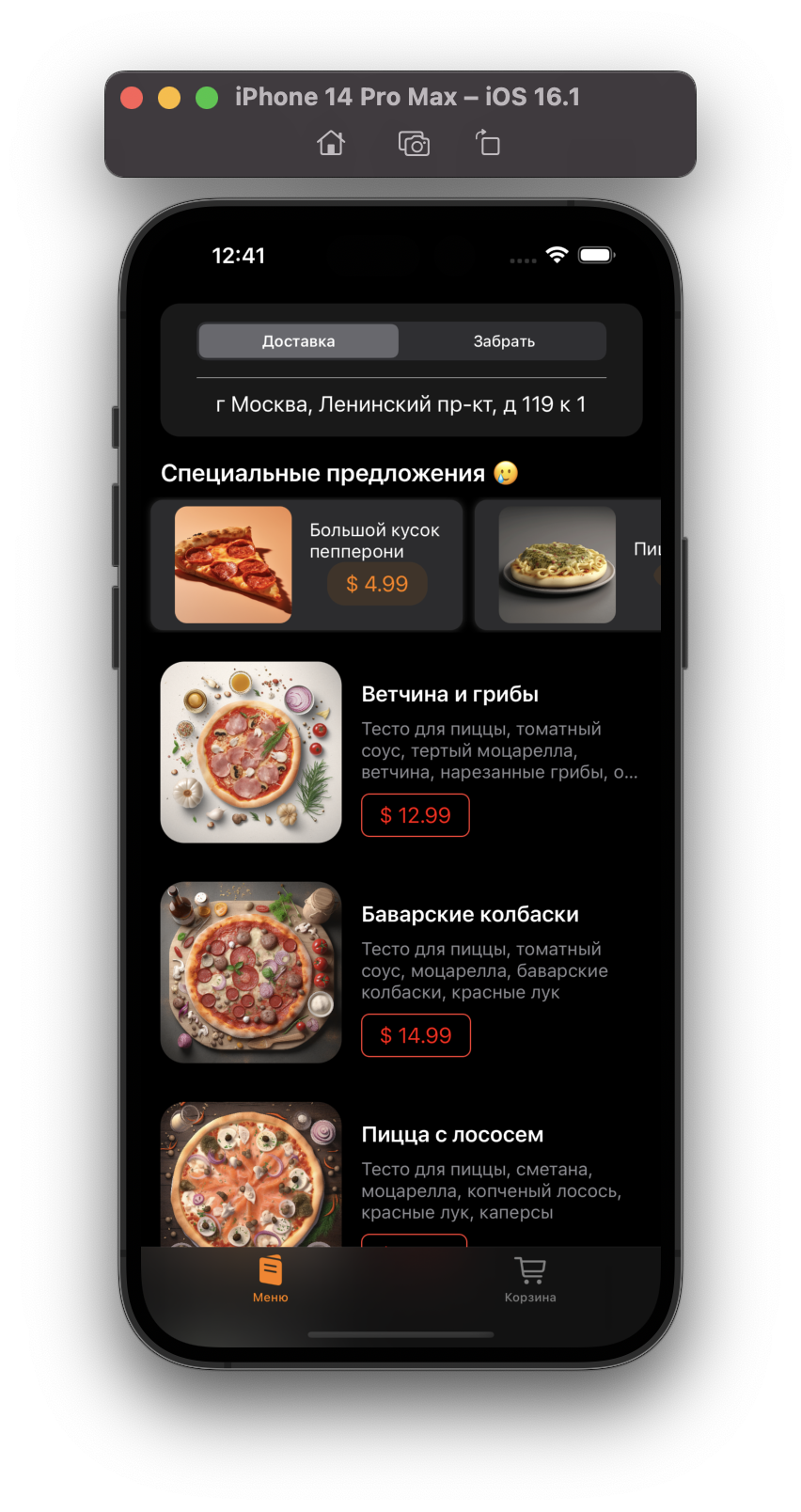Switch to the Забрать segment

pyautogui.click(x=504, y=341)
